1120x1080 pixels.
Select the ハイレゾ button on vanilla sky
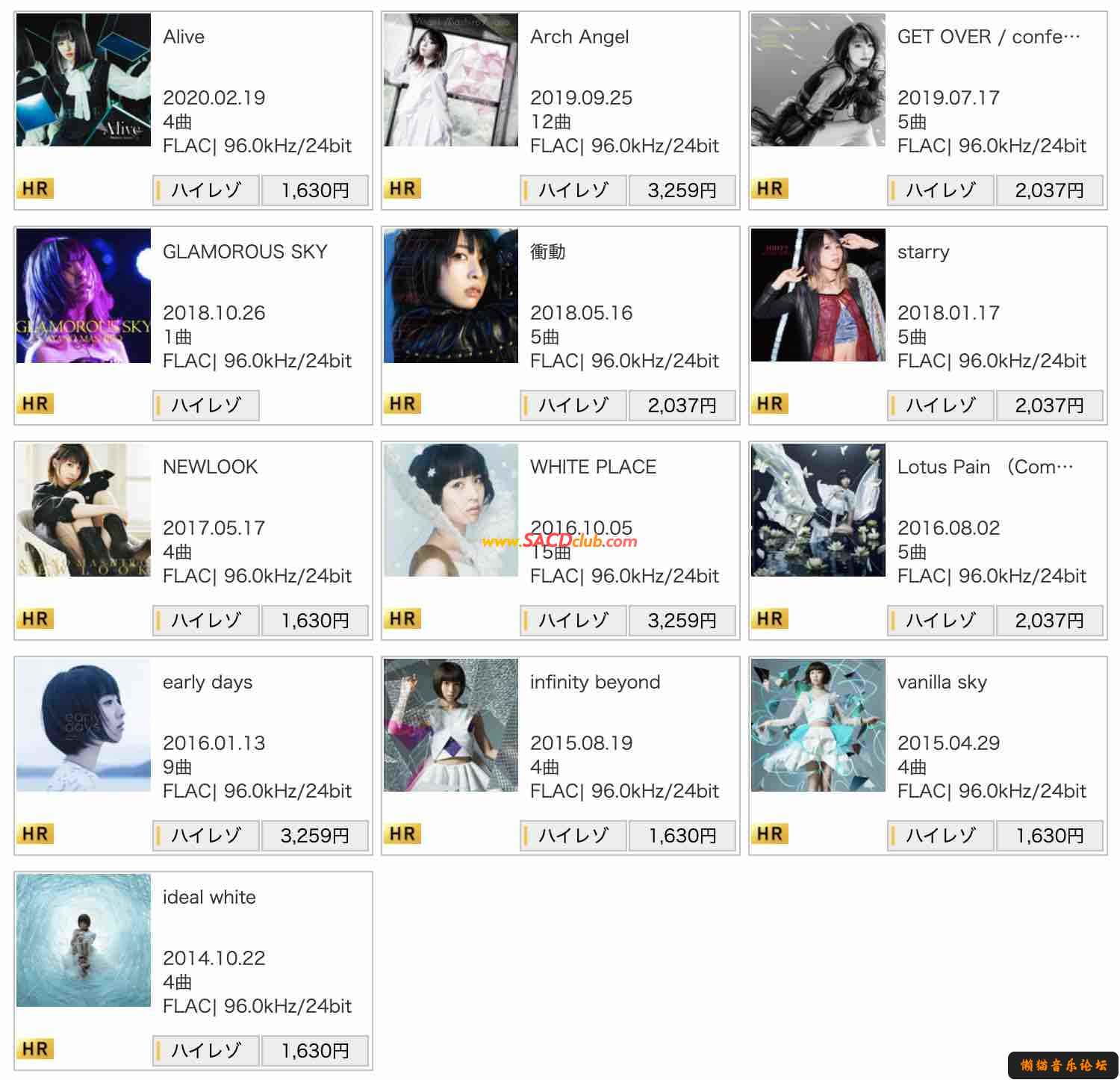(x=941, y=836)
